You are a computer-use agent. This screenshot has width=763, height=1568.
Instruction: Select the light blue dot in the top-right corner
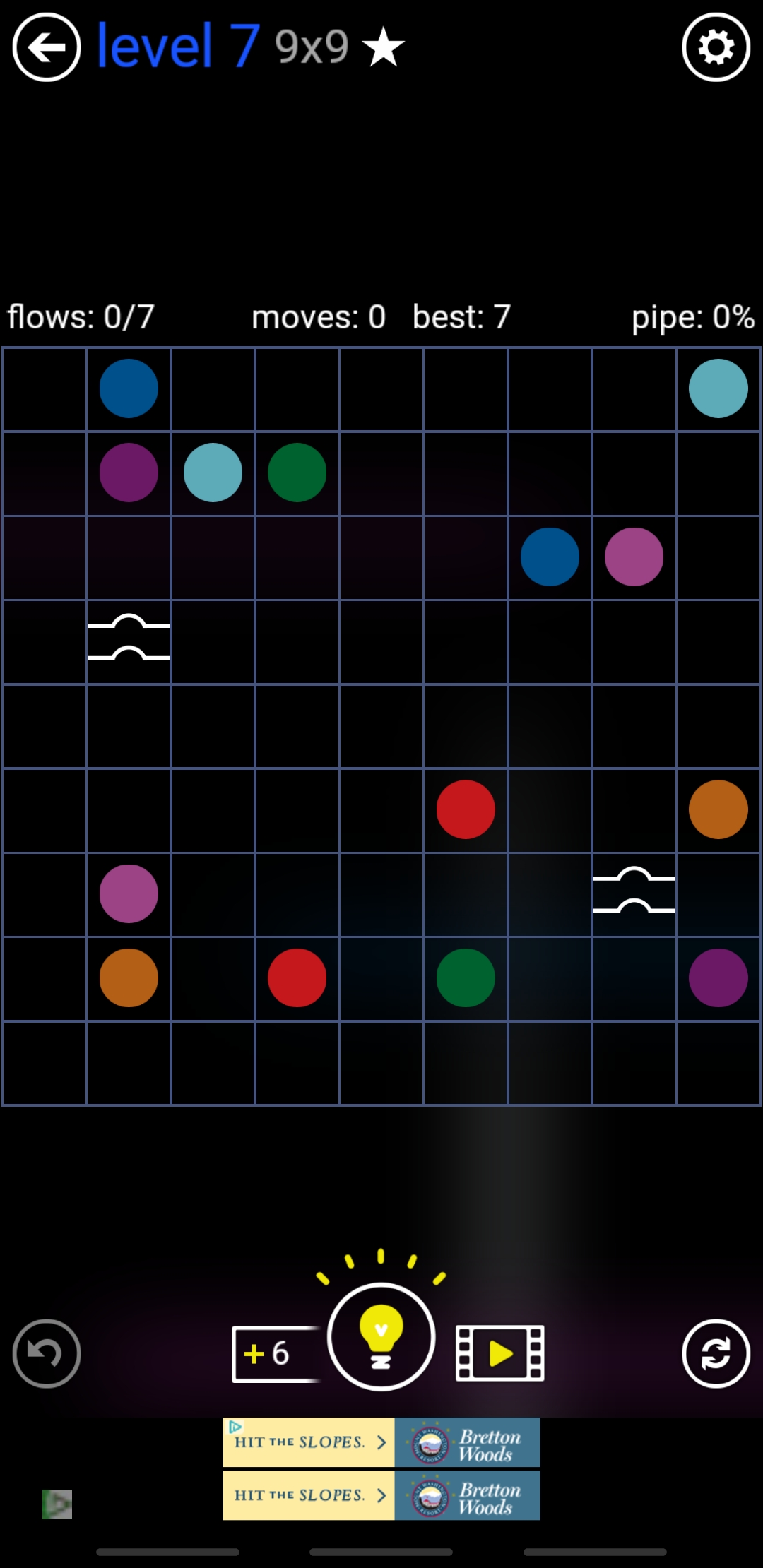(x=718, y=388)
